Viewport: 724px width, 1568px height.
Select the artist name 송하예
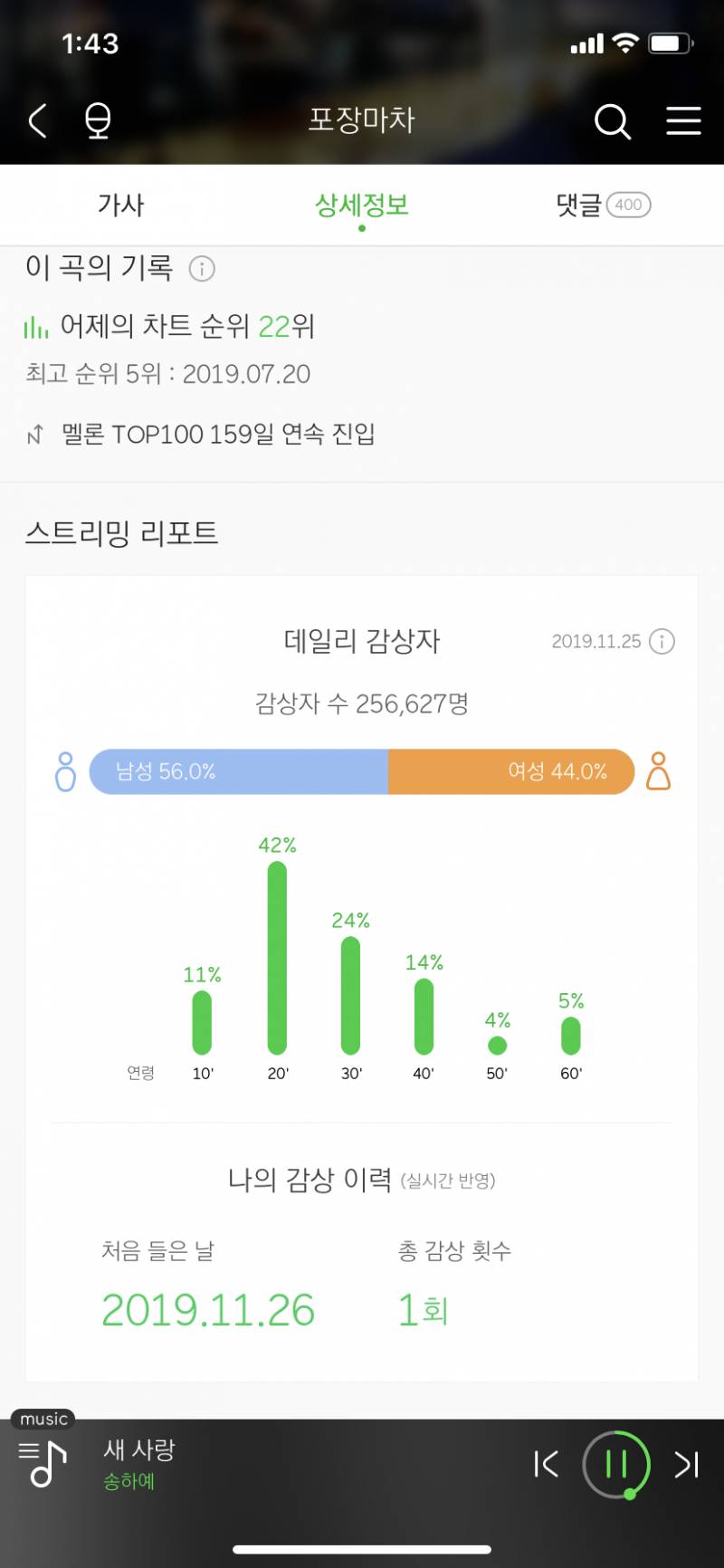pos(127,1482)
